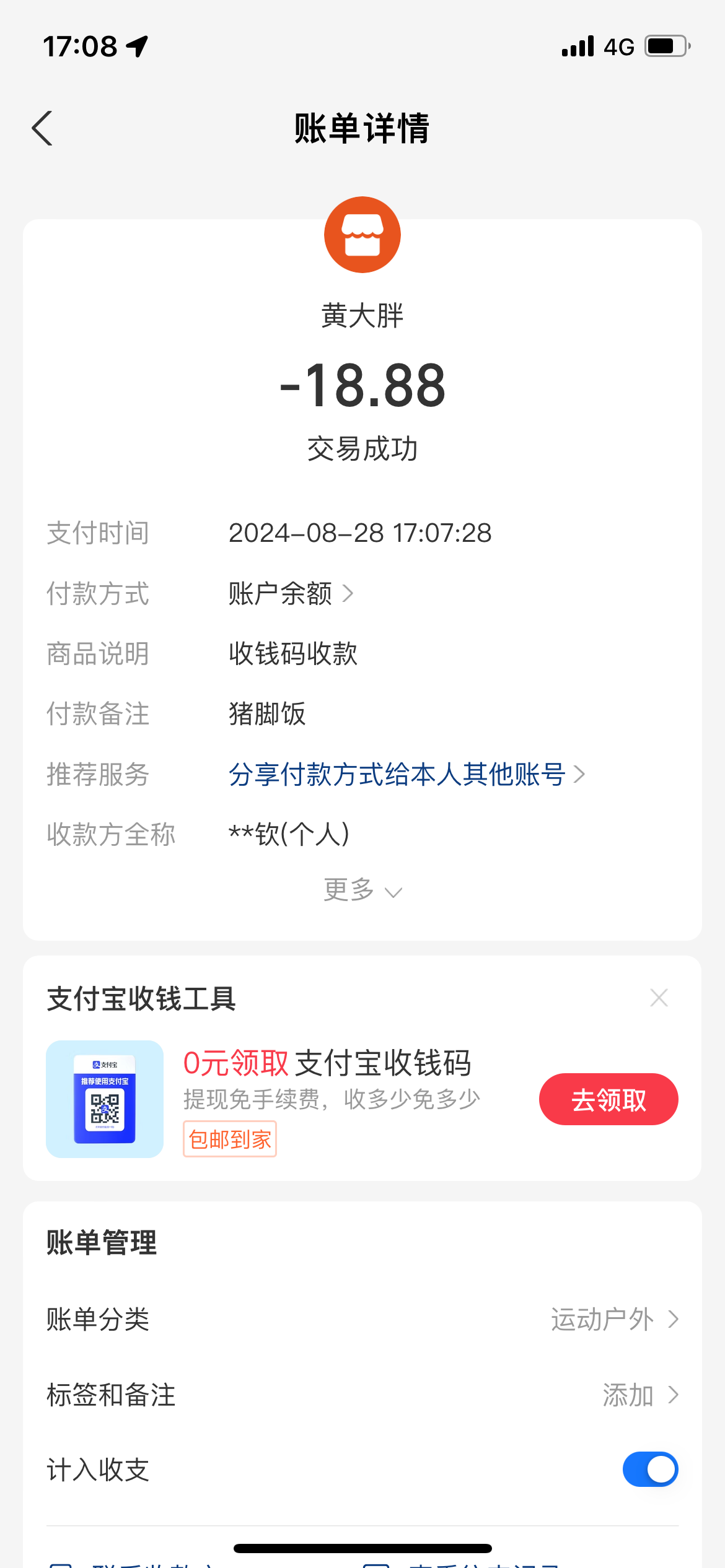This screenshot has height=1568, width=725.
Task: Open 分享付款方式给本人其他账号 link
Action: tap(406, 775)
